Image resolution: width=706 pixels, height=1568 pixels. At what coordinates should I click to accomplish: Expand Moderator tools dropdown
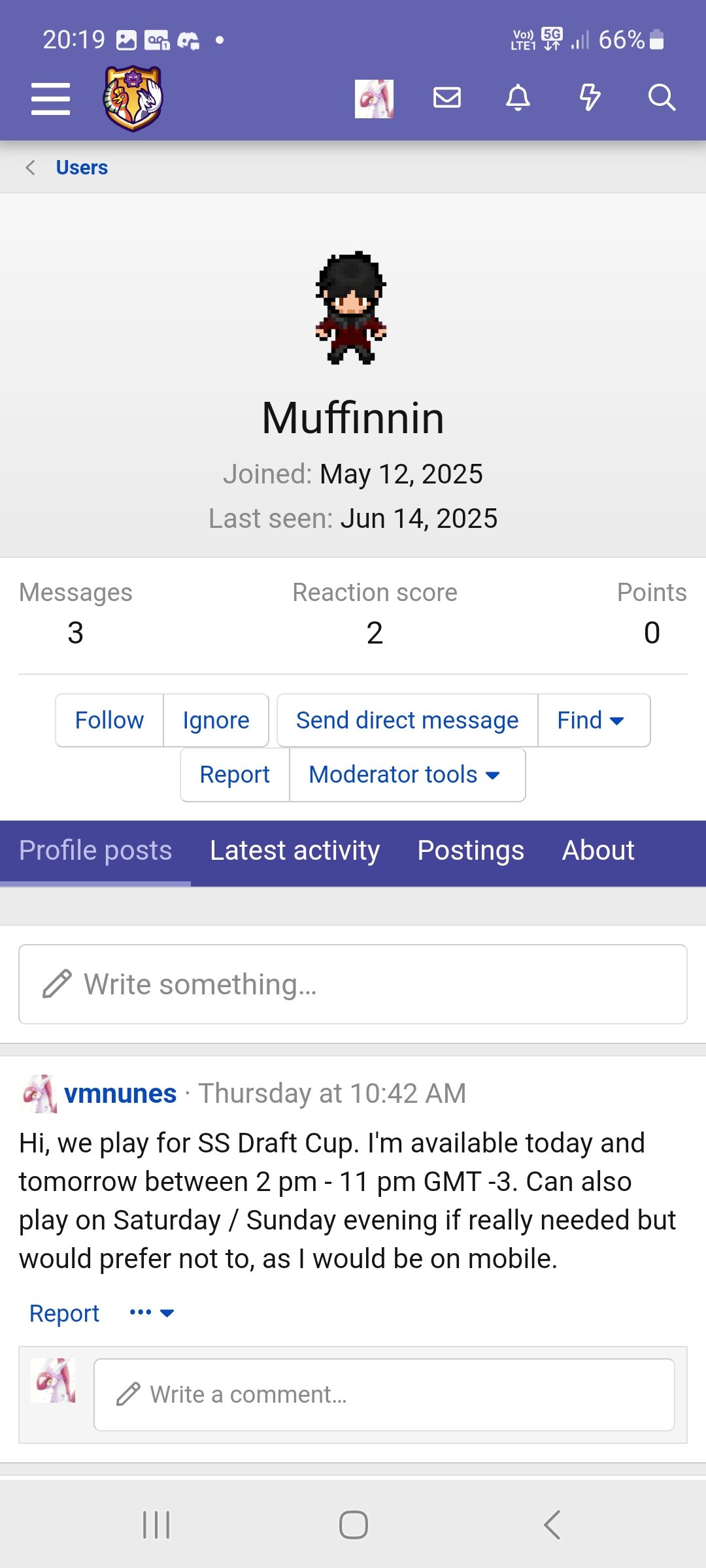[407, 774]
